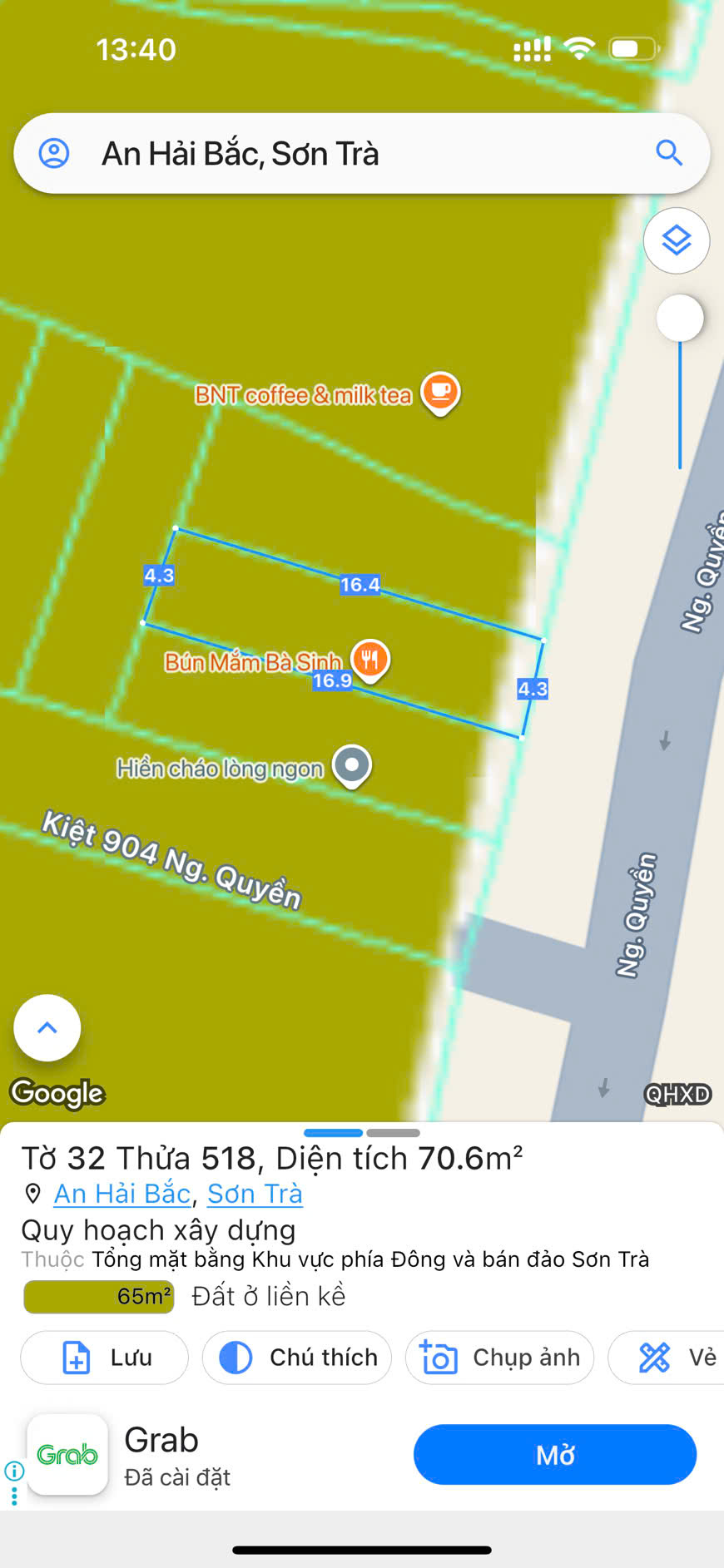Tap the search magnifier icon
The width and height of the screenshot is (724, 1568).
[668, 153]
